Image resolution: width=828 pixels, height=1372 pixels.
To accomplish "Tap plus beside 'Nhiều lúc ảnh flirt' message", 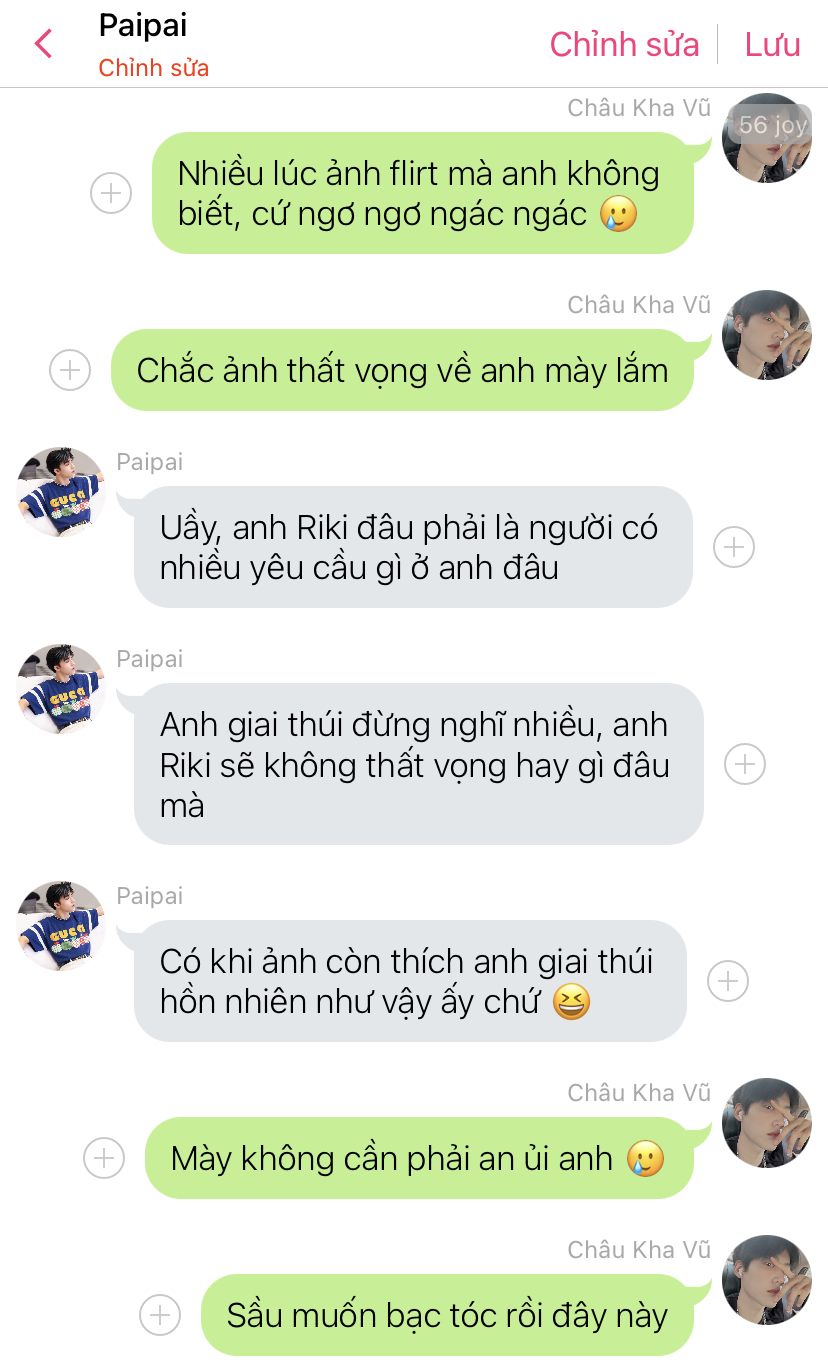I will click(x=111, y=192).
